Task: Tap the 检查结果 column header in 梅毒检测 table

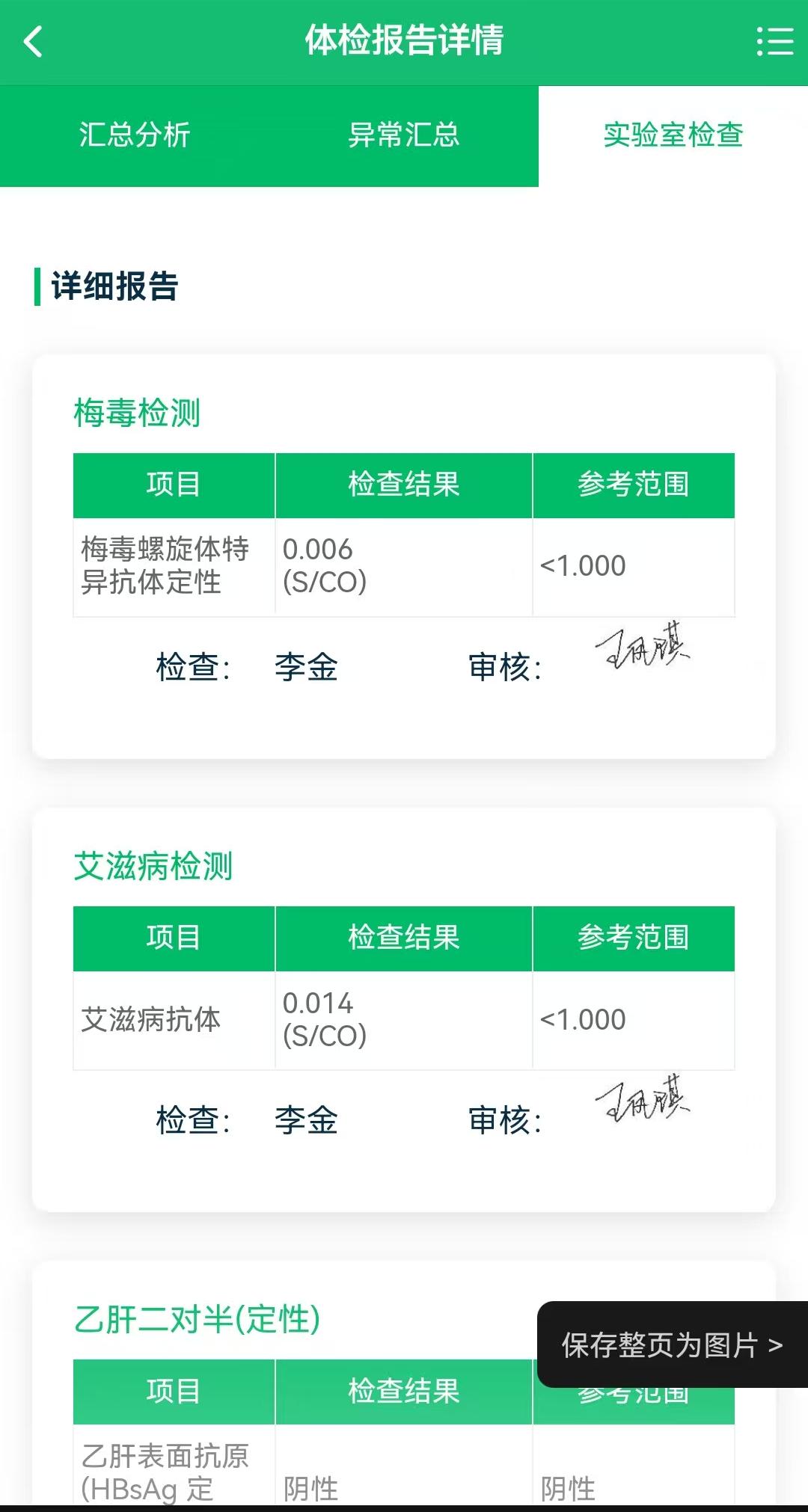Action: pos(404,484)
